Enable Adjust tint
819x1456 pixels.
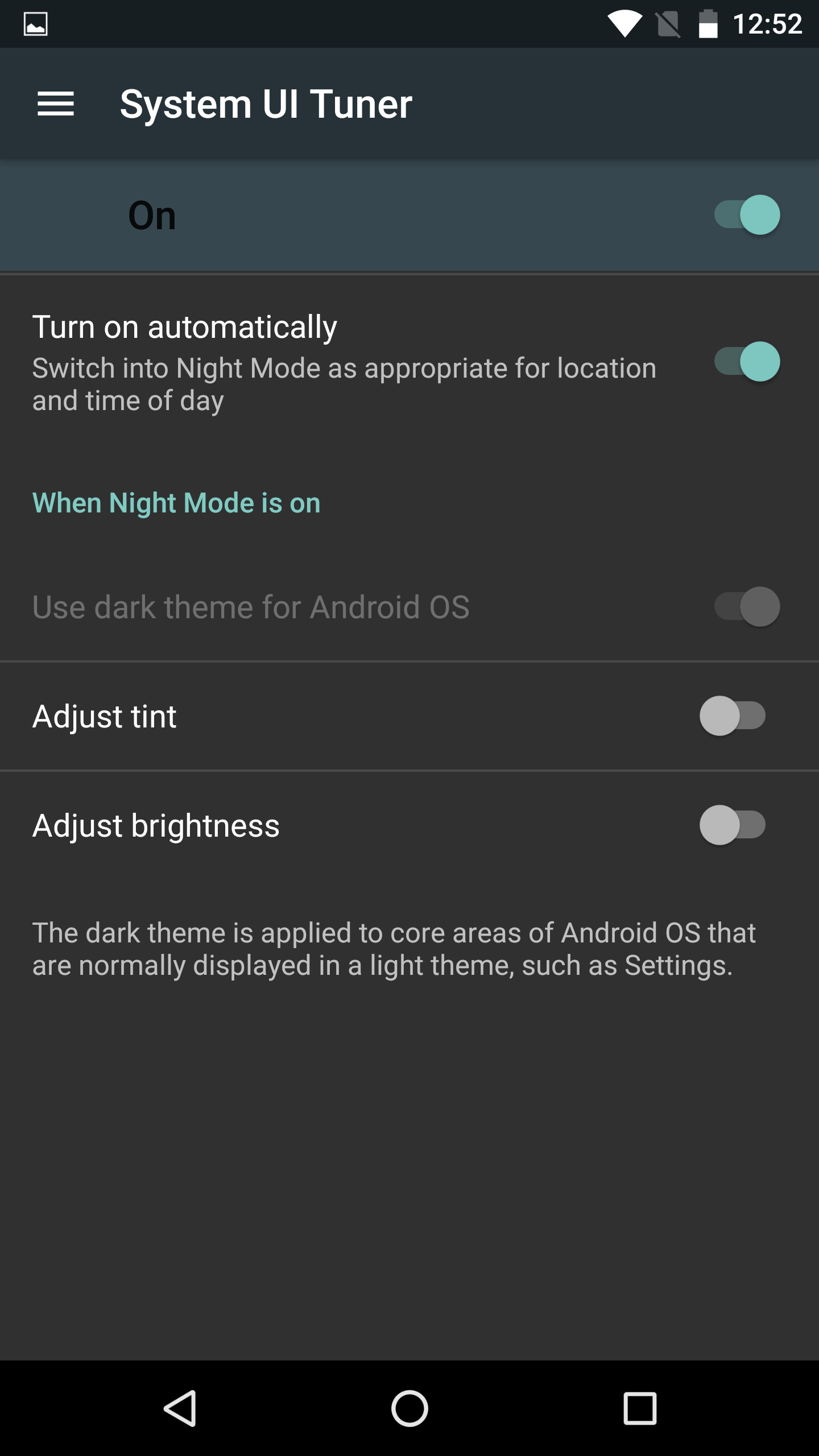point(734,717)
